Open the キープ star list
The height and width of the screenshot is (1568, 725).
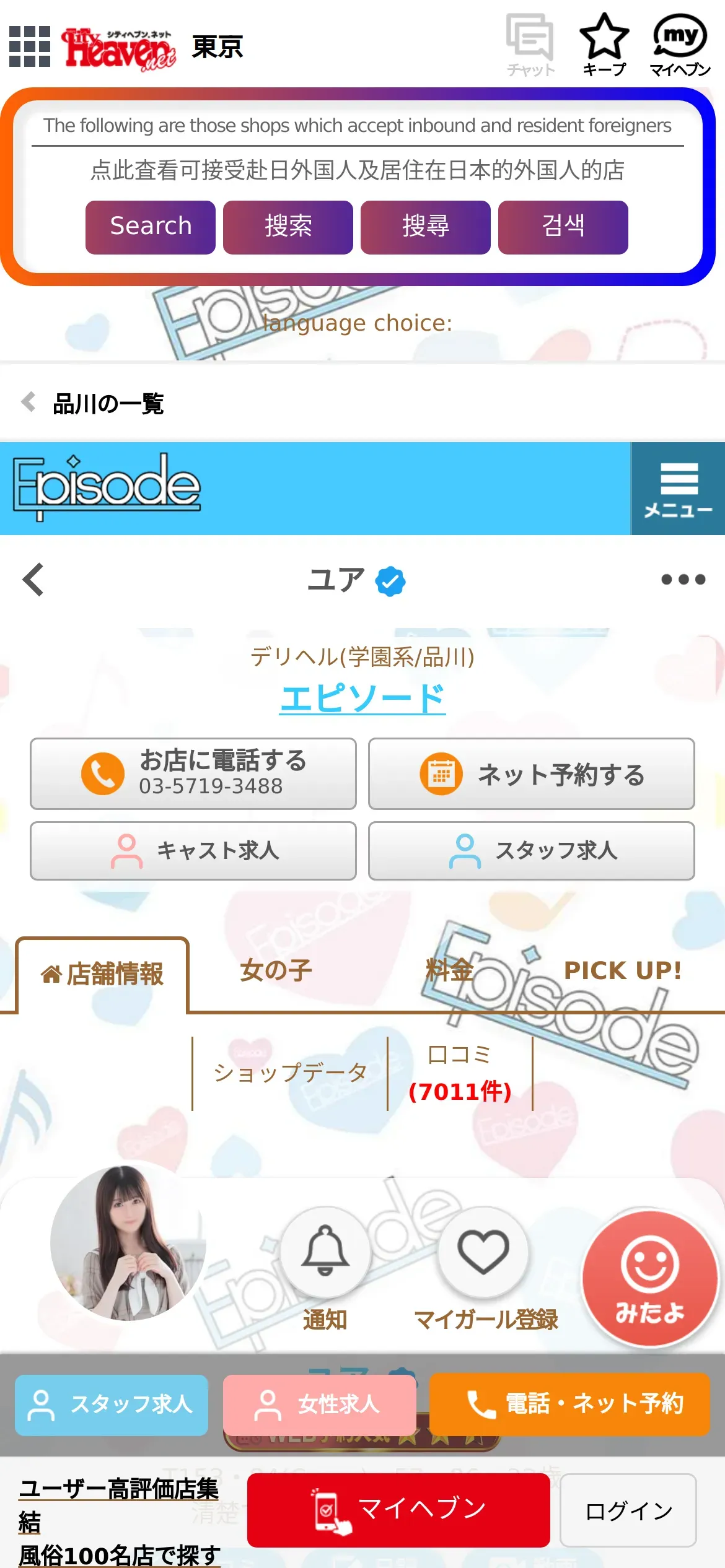click(x=604, y=45)
